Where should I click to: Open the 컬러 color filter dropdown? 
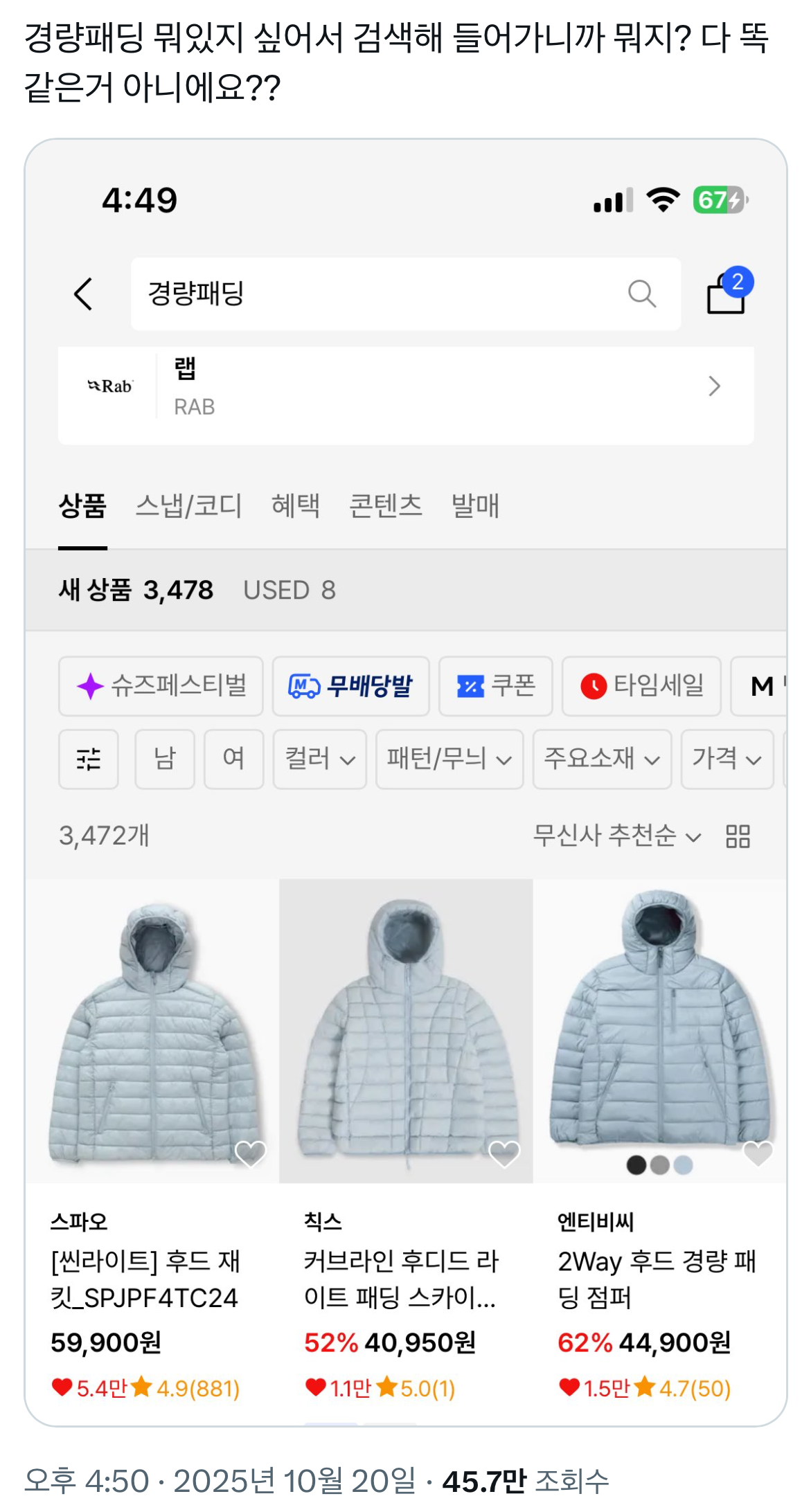click(319, 759)
